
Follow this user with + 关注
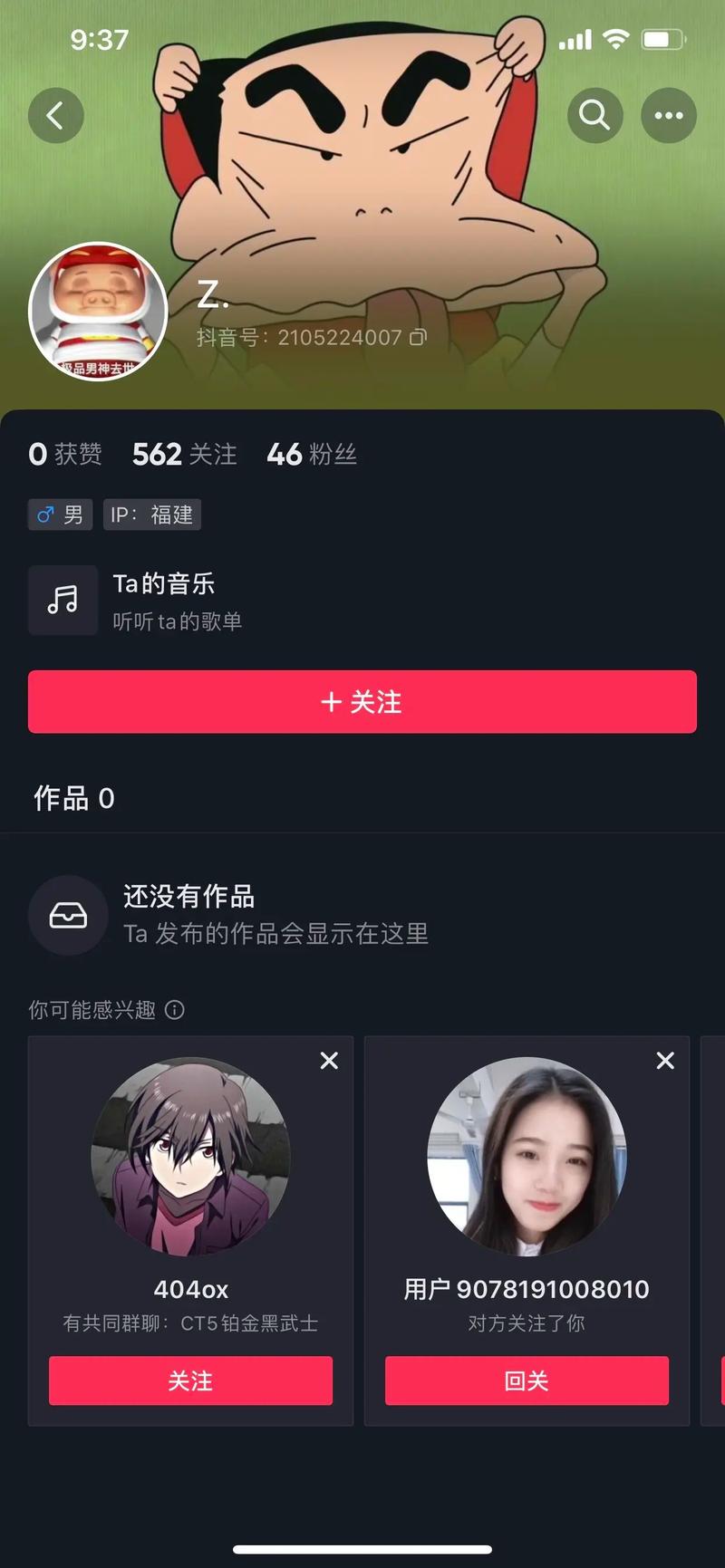[x=362, y=702]
